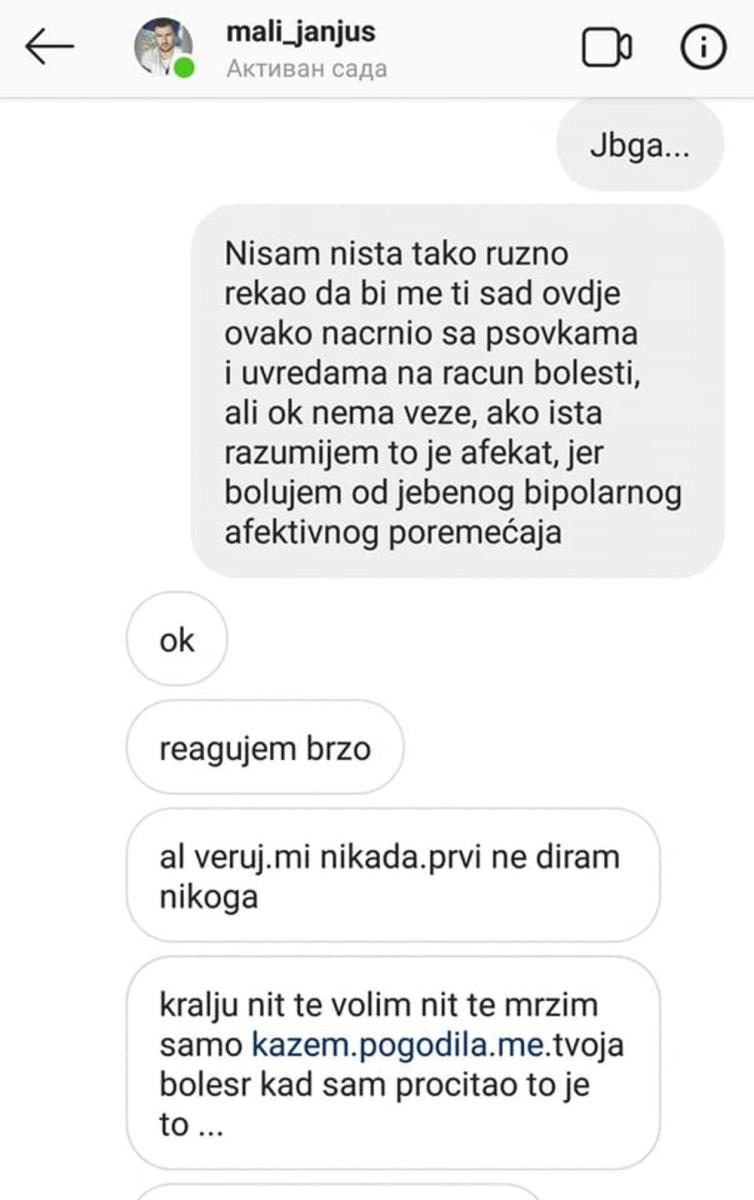Select the 'Jbga...' message bubble
This screenshot has width=754, height=1200.
(639, 146)
